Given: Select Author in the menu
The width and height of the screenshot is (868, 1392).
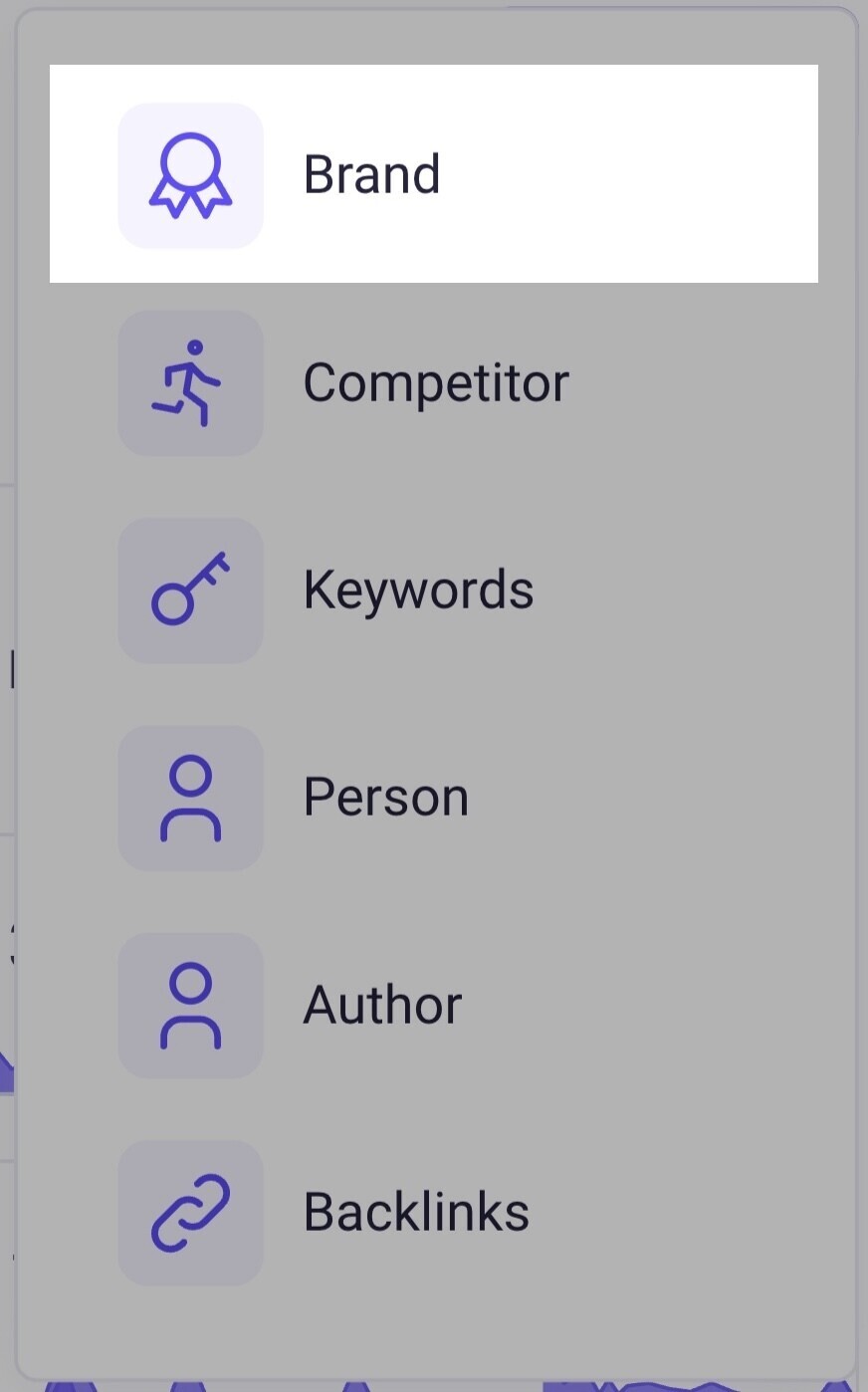Looking at the screenshot, I should point(434,1005).
